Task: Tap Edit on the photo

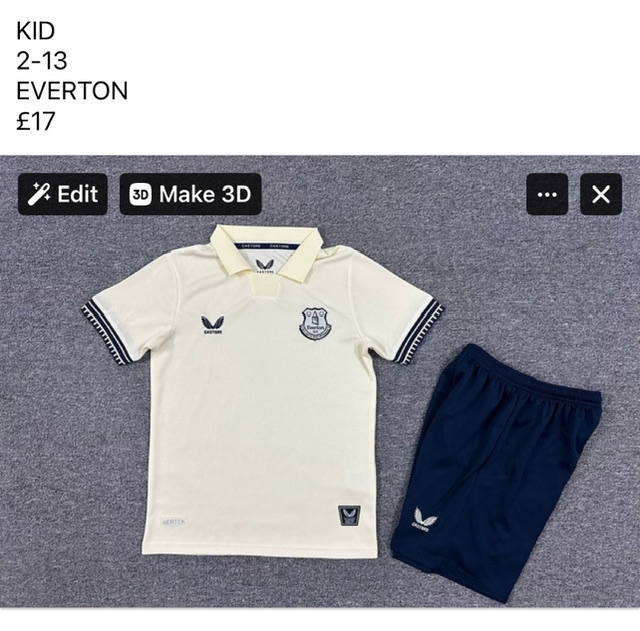Action: click(62, 194)
